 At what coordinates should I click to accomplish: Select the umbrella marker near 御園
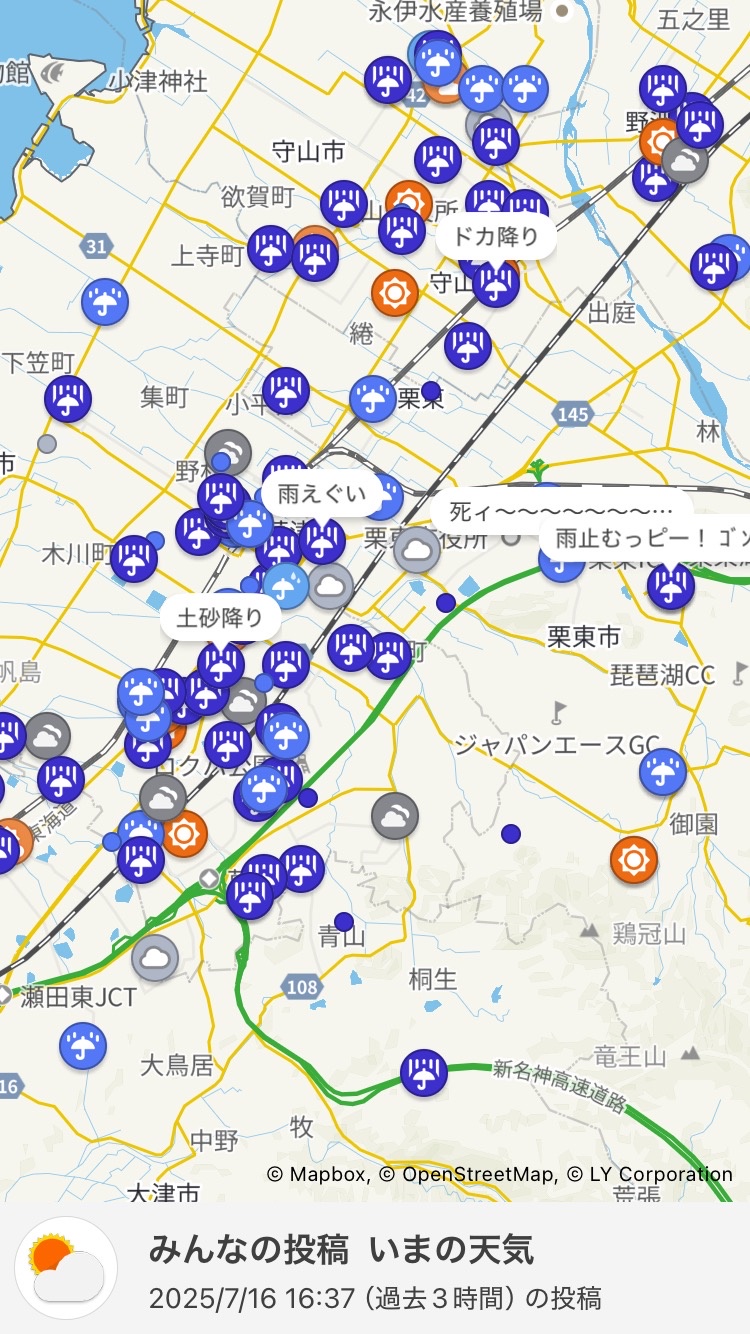pyautogui.click(x=663, y=772)
